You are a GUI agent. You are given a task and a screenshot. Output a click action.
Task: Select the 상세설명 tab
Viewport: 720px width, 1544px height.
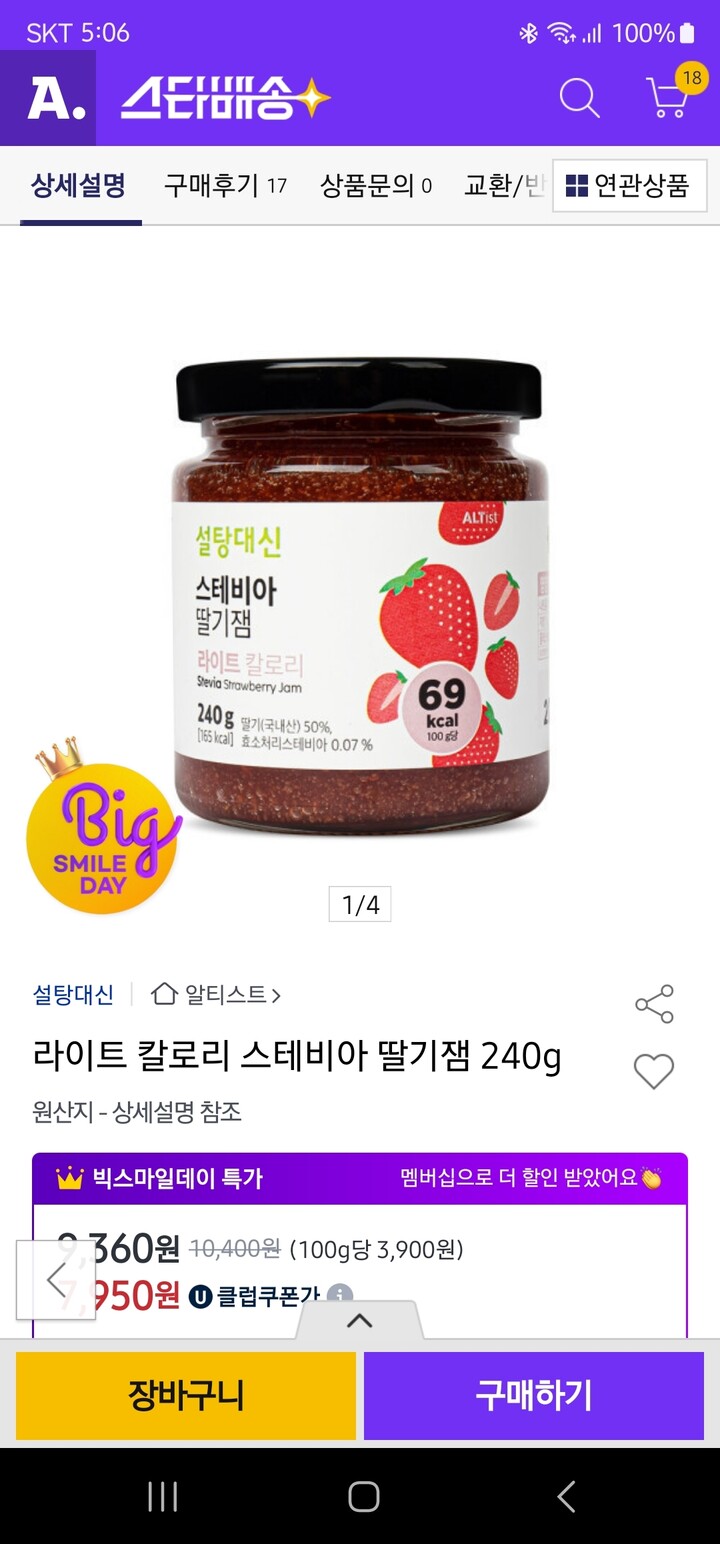click(x=79, y=185)
